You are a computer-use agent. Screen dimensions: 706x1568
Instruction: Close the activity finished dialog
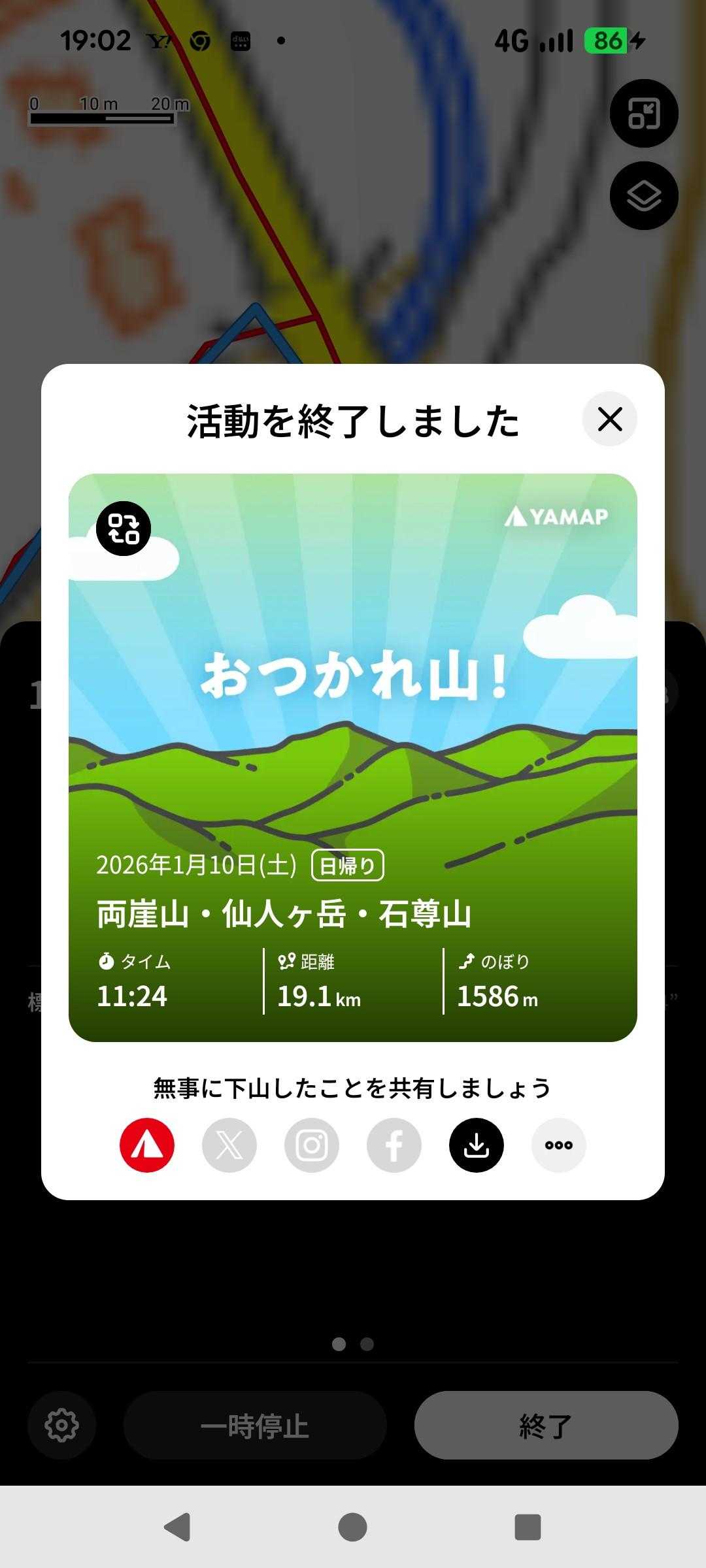pyautogui.click(x=609, y=419)
